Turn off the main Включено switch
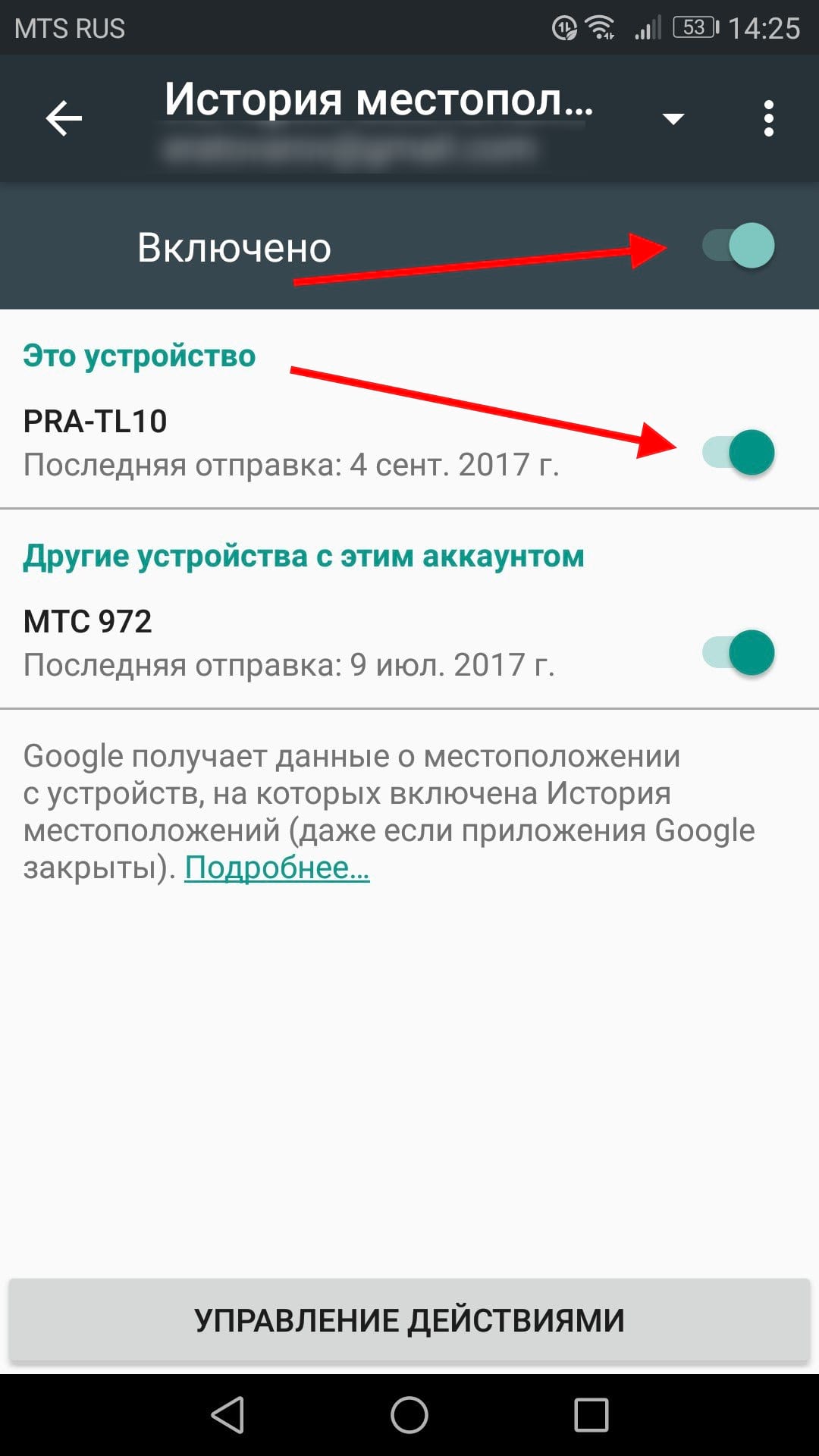 tap(739, 246)
